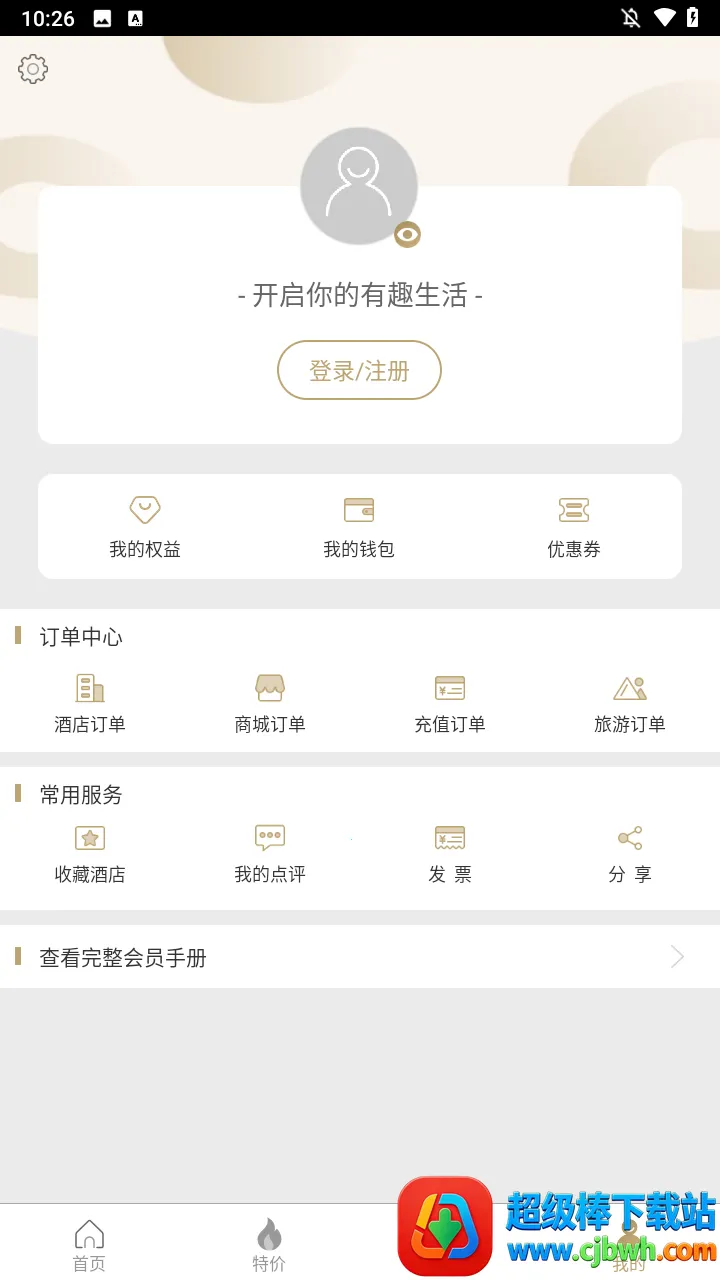Open 商城订单 mall orders

point(270,704)
